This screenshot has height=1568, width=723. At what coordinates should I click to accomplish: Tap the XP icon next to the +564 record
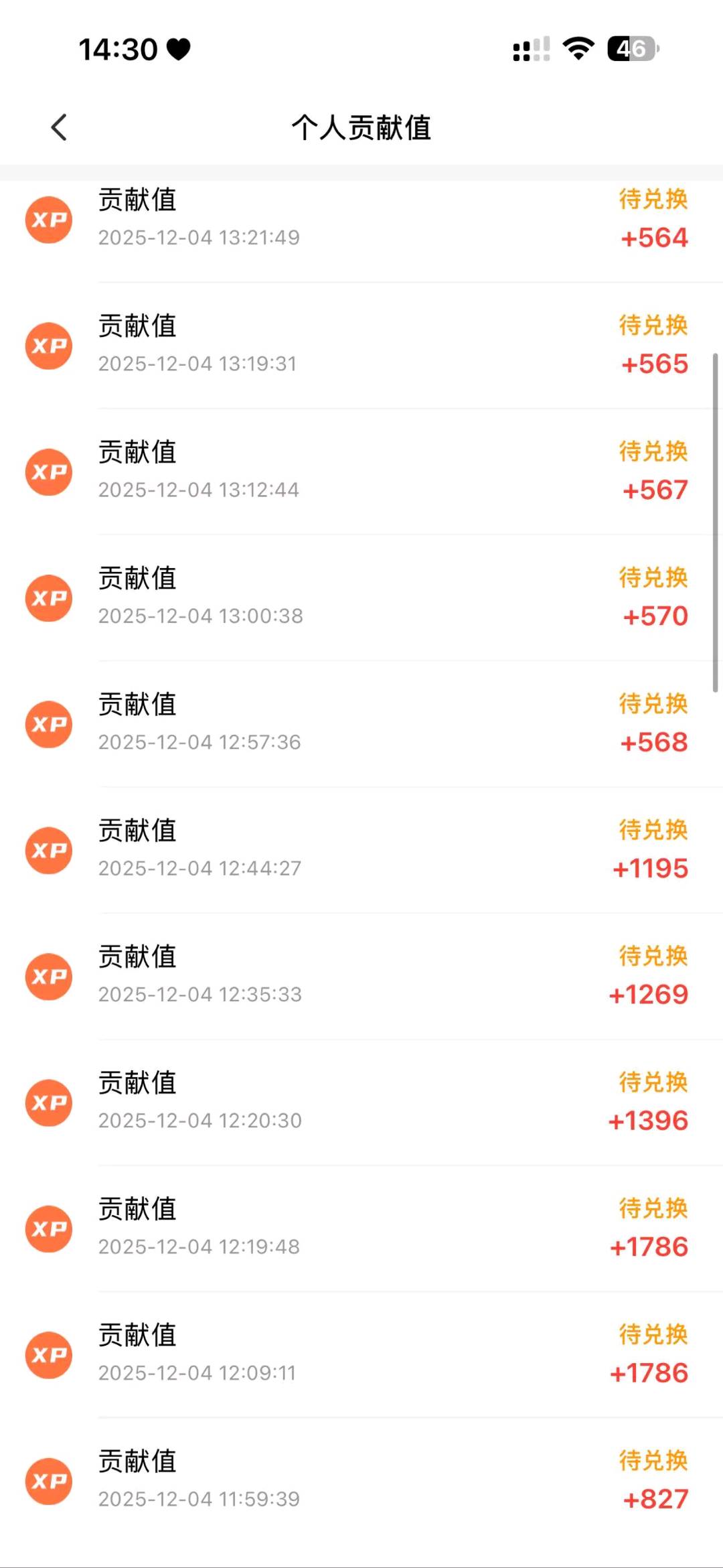pos(48,220)
